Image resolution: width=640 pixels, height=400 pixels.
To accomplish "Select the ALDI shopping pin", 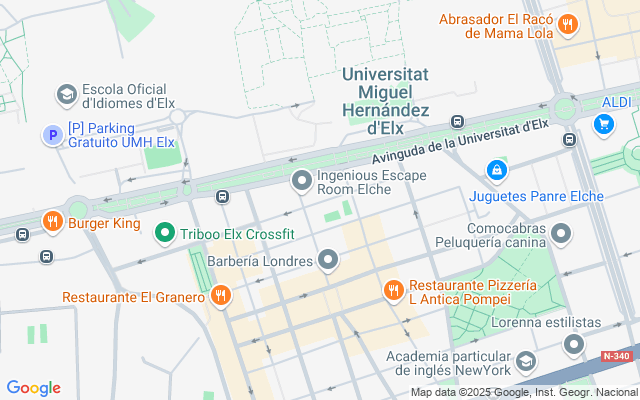I will 603,123.
